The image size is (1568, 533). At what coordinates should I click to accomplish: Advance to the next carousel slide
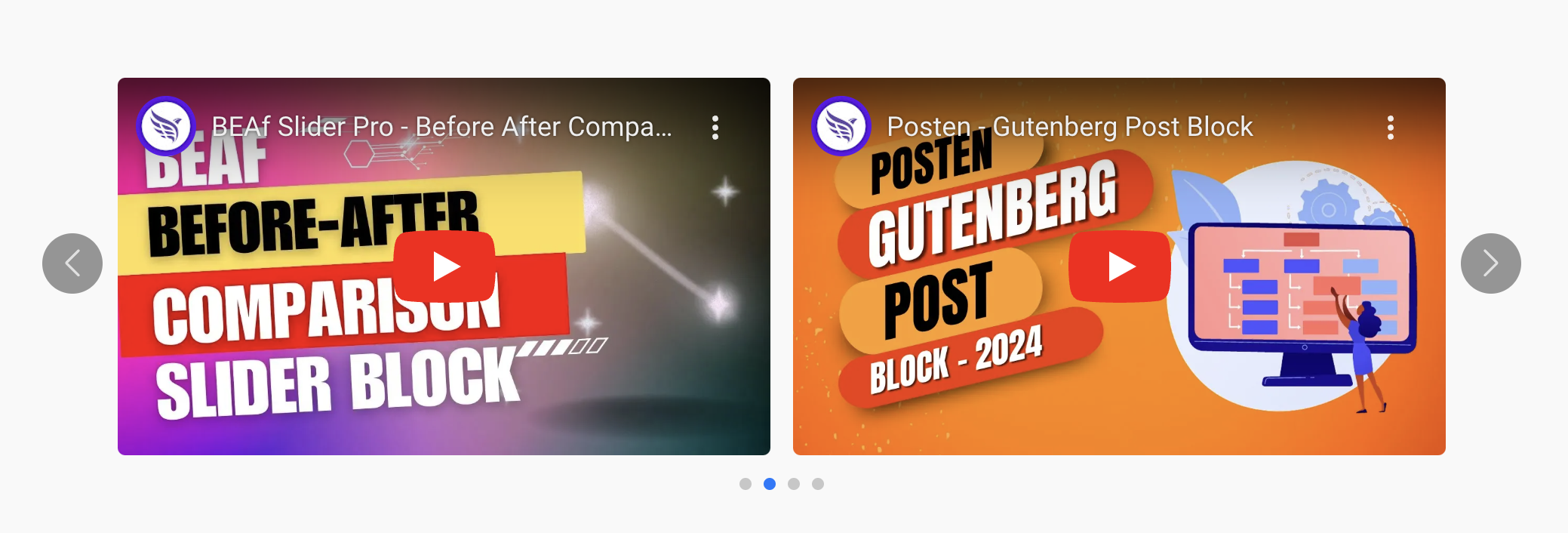pyautogui.click(x=1490, y=263)
